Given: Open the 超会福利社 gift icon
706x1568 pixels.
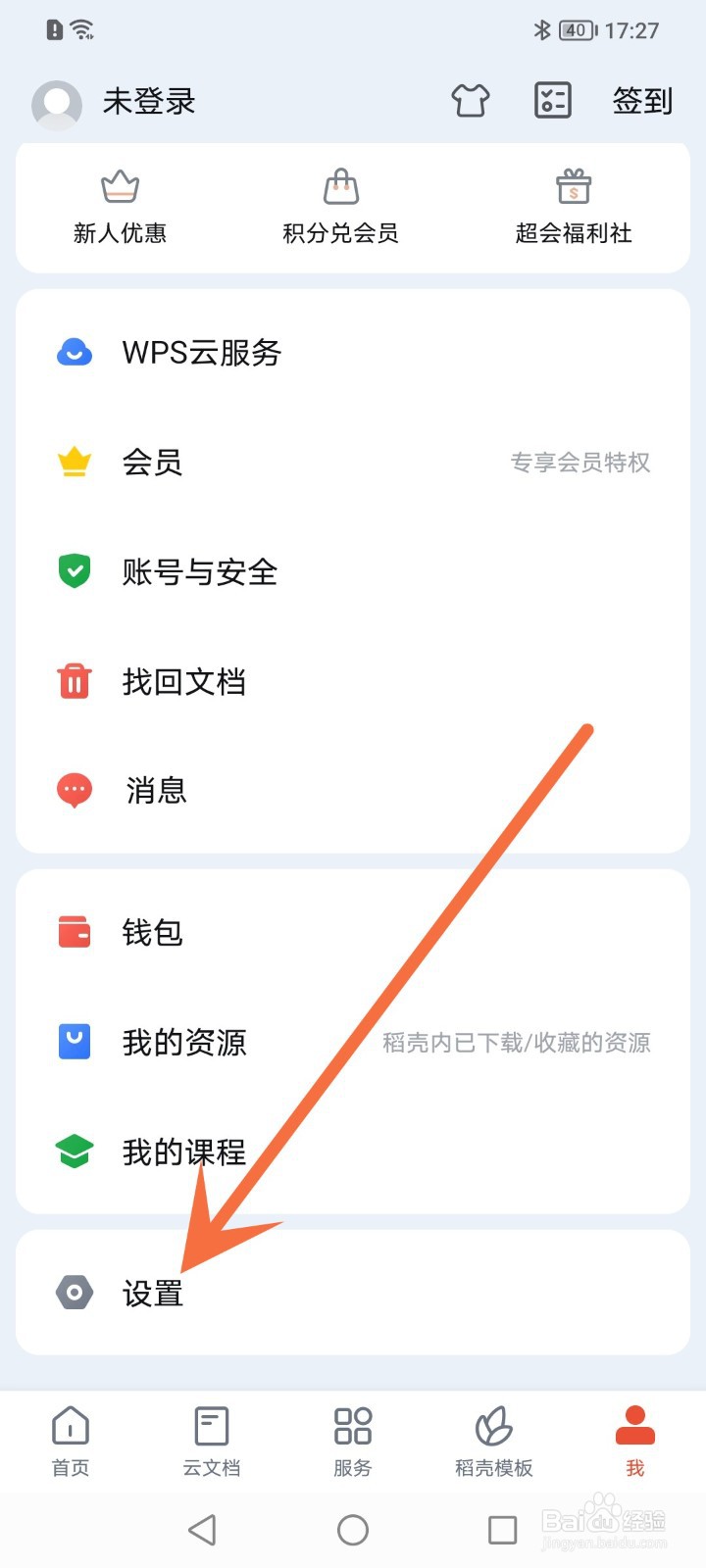Looking at the screenshot, I should click(x=574, y=186).
